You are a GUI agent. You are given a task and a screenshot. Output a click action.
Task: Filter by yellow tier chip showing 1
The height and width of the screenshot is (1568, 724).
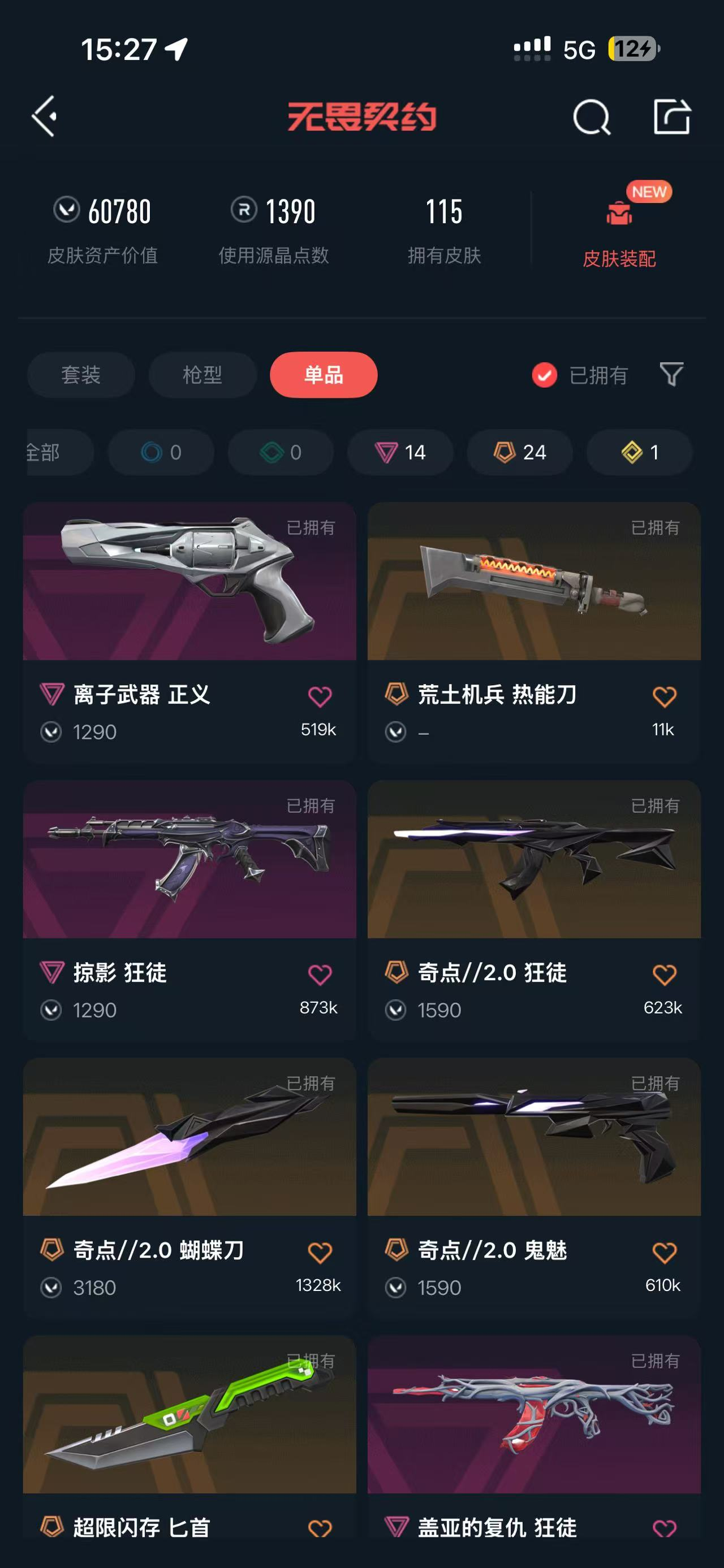(x=639, y=452)
